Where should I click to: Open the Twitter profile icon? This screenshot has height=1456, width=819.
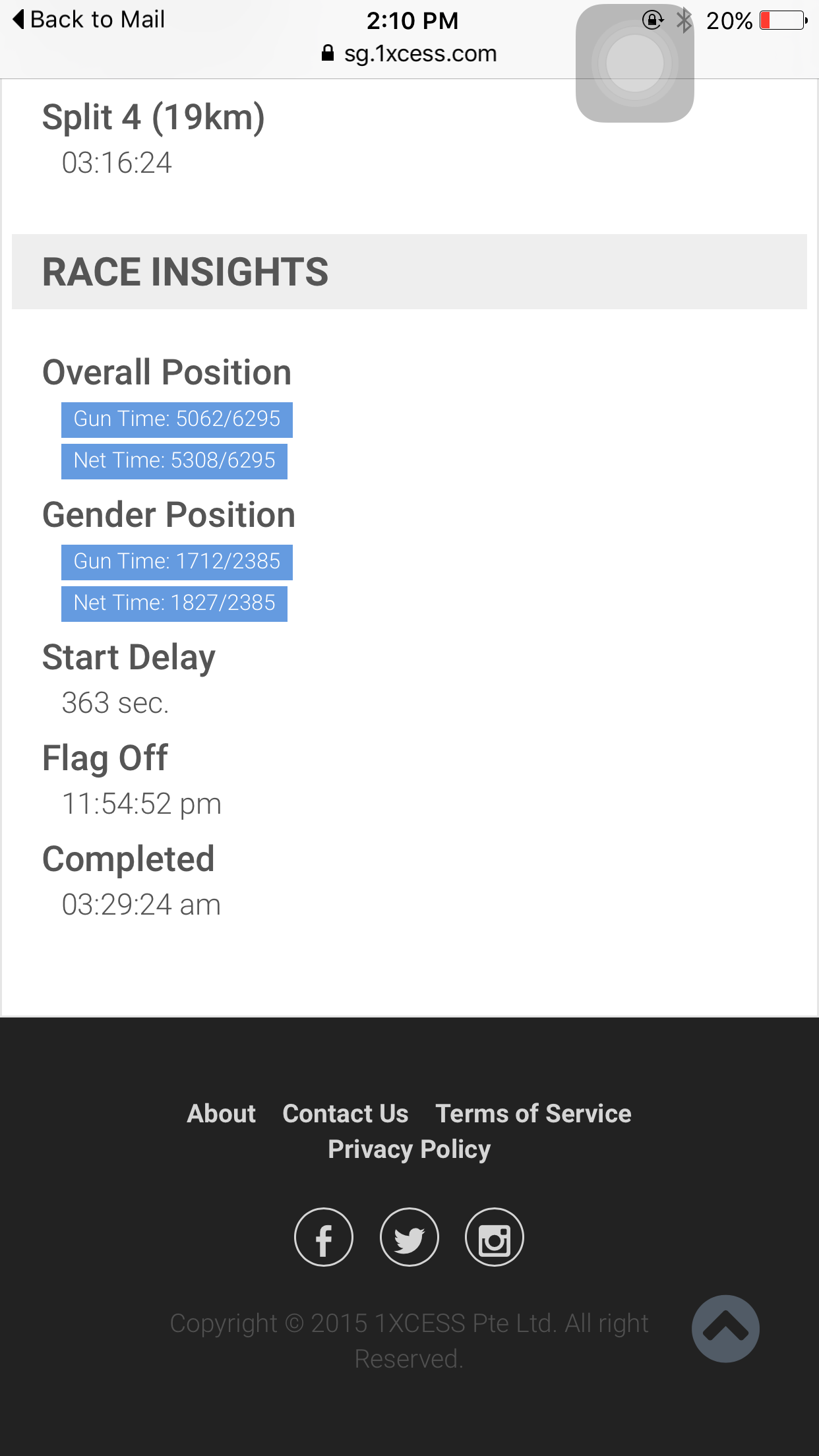tap(409, 1237)
